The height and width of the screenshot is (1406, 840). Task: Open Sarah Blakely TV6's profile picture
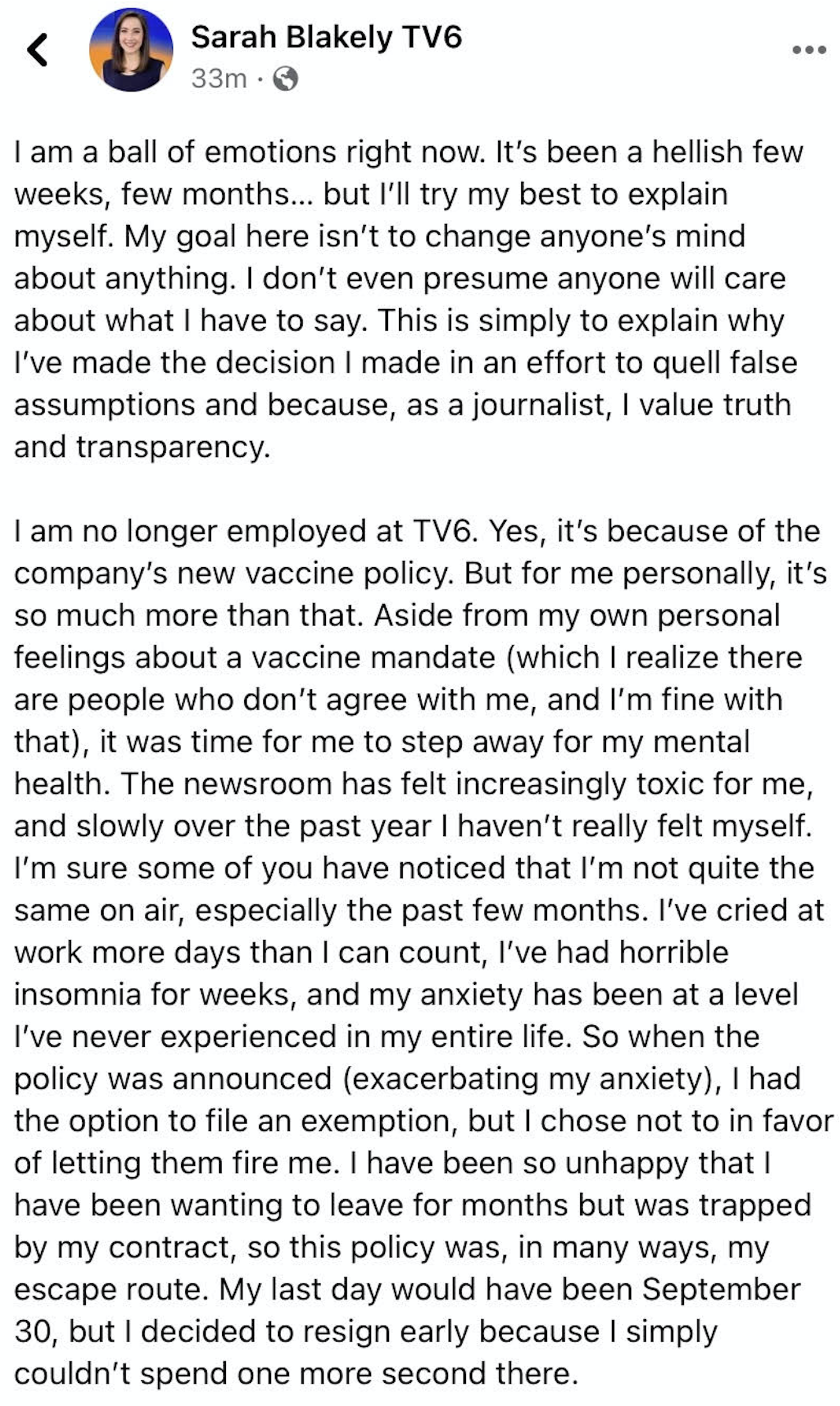(131, 49)
